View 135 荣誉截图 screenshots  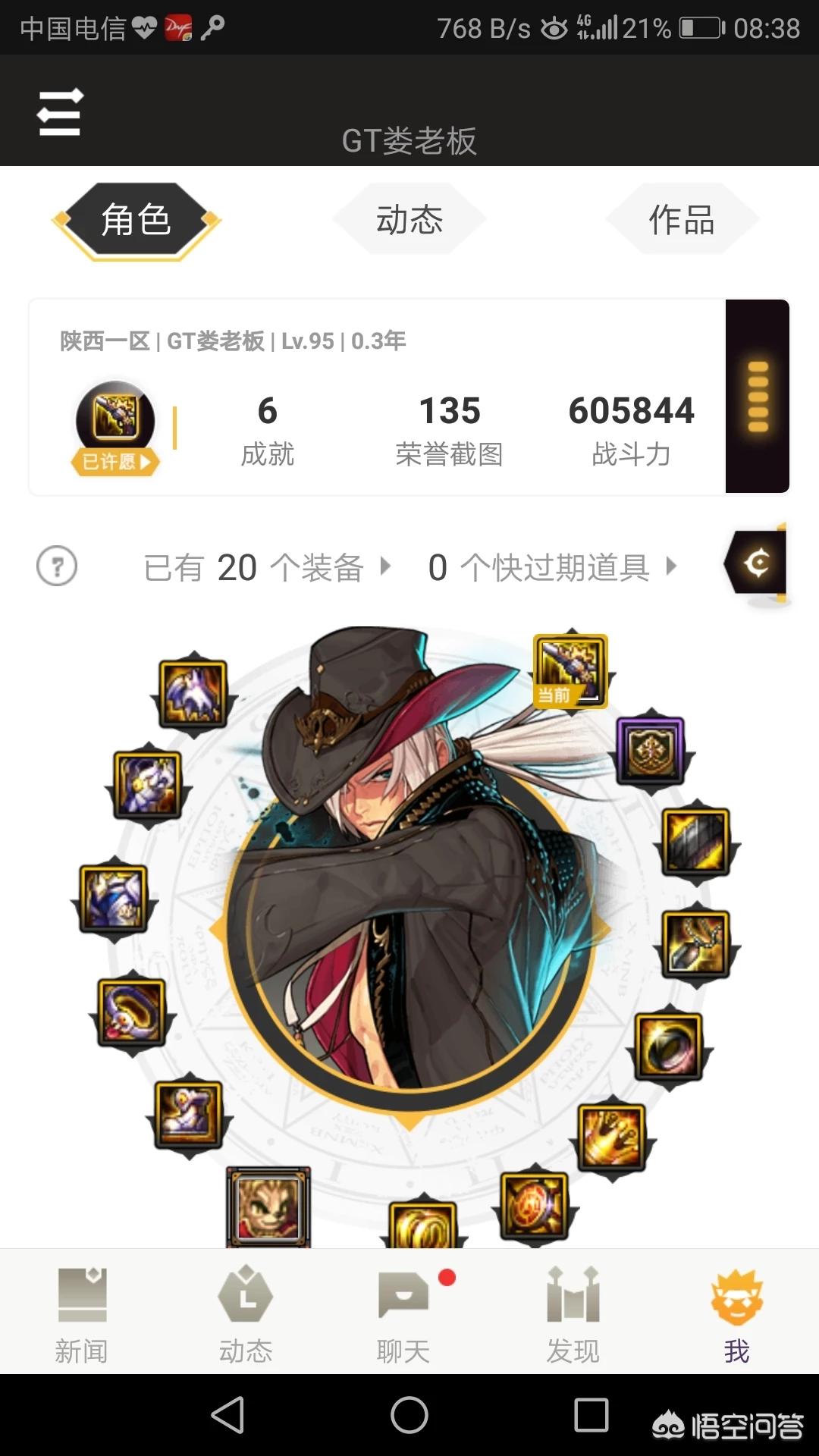click(x=449, y=430)
